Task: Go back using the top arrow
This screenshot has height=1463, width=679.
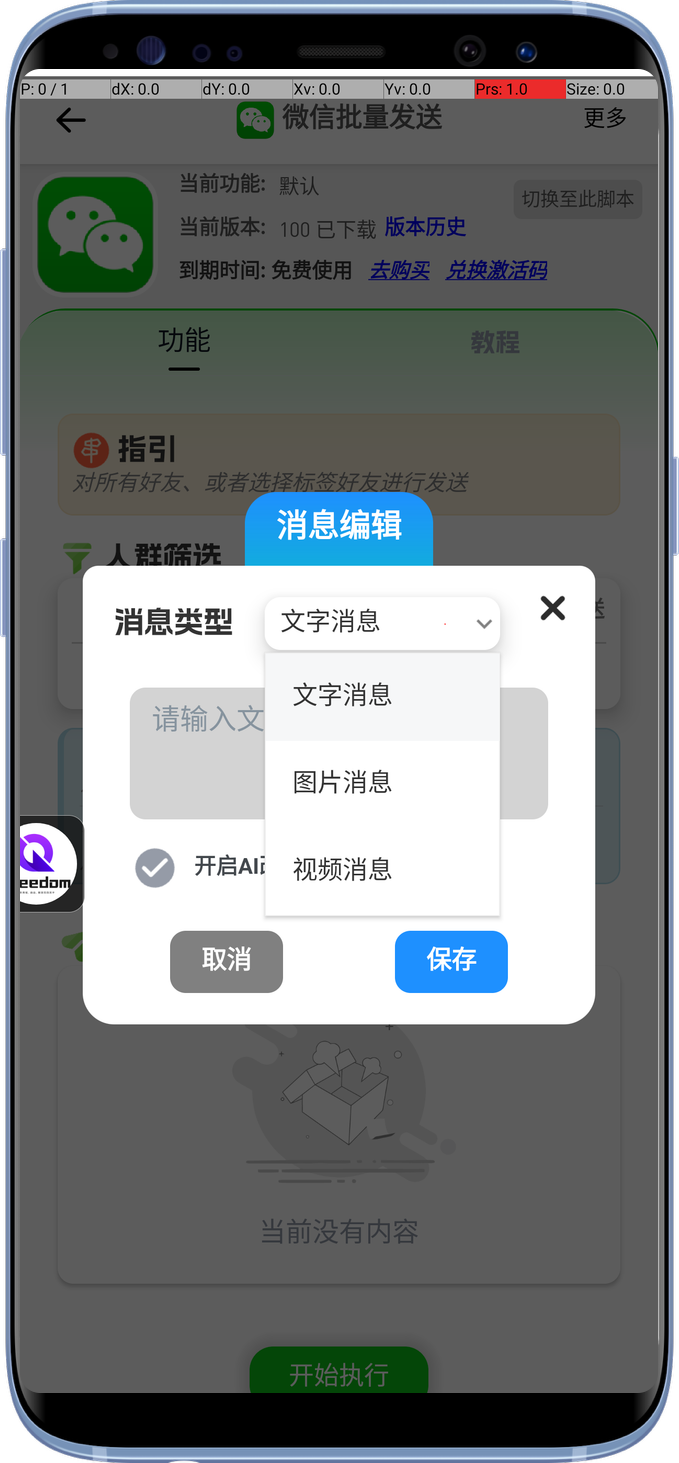Action: 71,121
